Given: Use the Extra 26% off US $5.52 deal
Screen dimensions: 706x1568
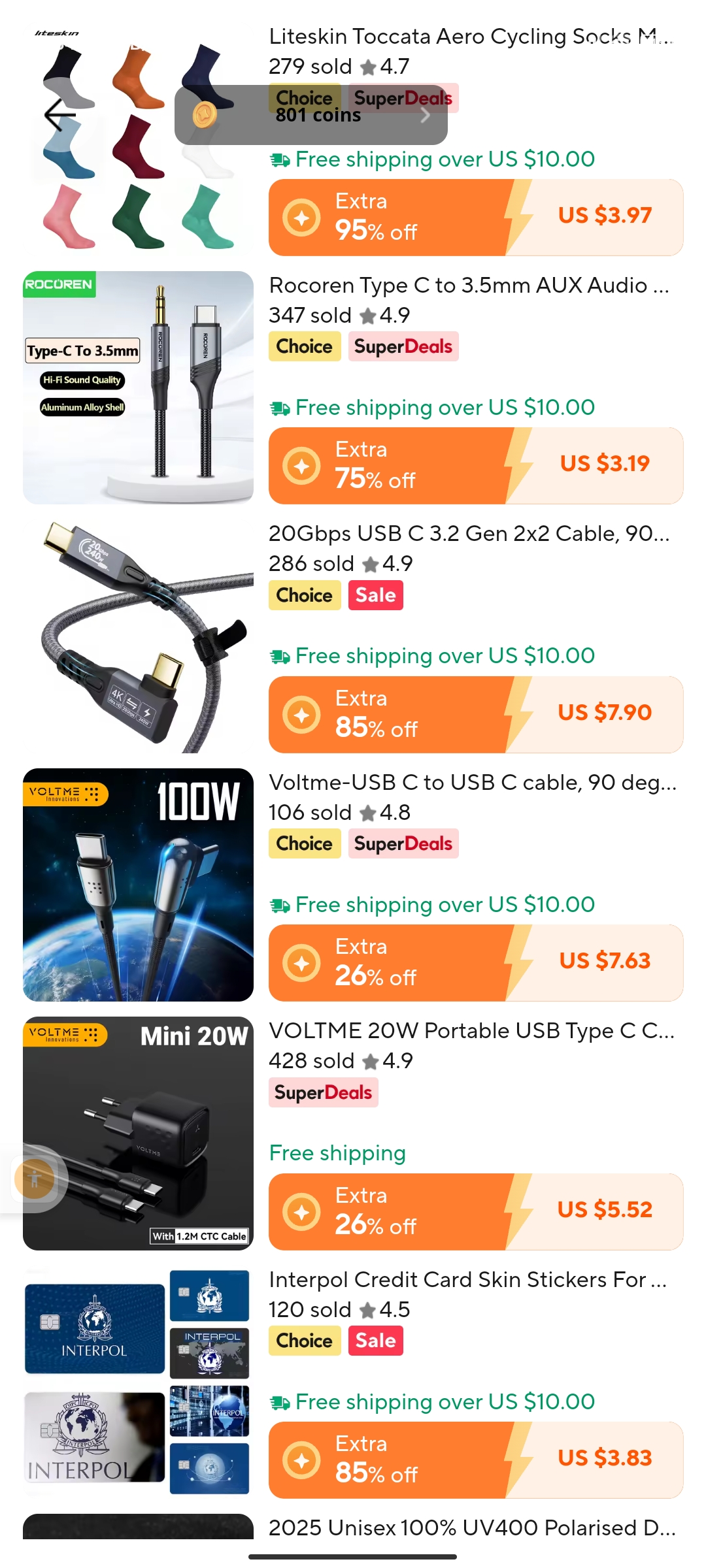Looking at the screenshot, I should click(x=475, y=1212).
